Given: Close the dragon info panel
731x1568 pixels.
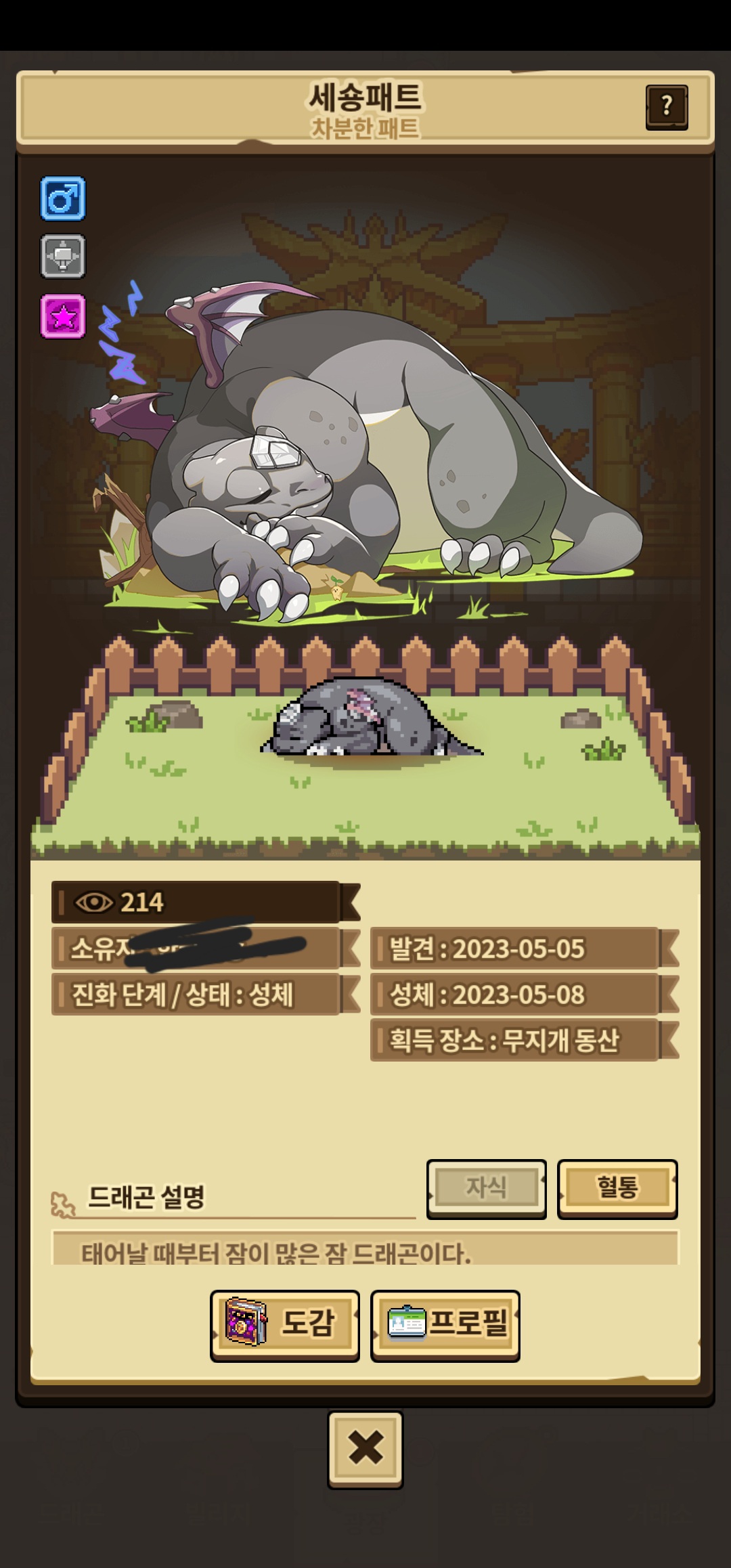Looking at the screenshot, I should (x=365, y=1450).
